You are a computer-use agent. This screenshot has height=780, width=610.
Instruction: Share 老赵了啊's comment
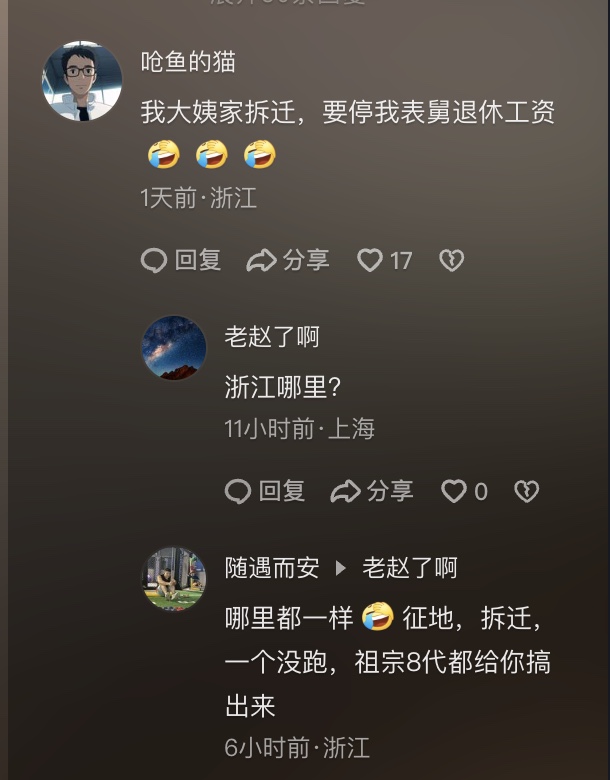(x=372, y=491)
